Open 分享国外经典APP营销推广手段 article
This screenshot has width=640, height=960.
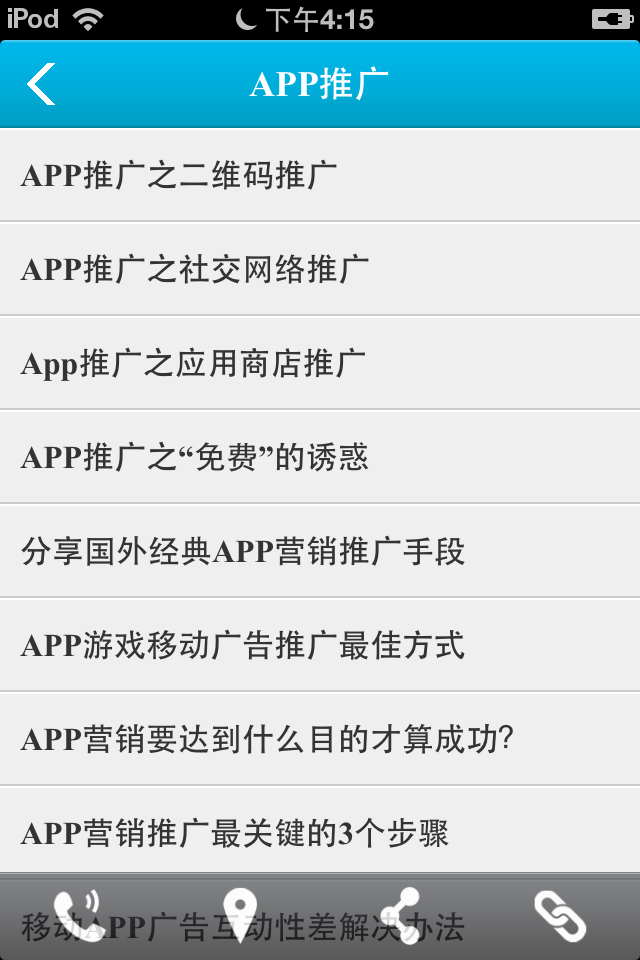pyautogui.click(x=320, y=551)
